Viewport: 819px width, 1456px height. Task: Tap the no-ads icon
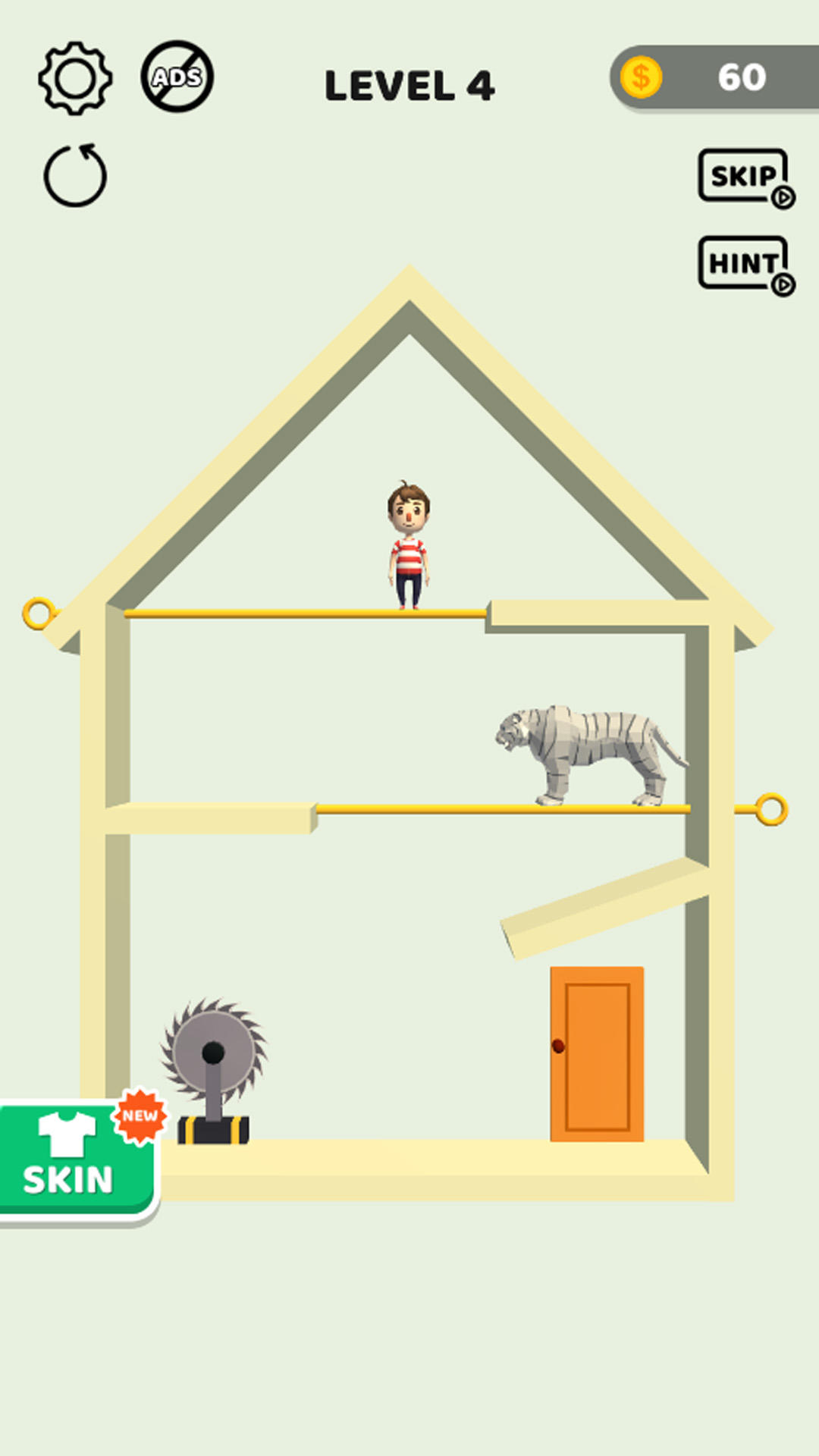pyautogui.click(x=177, y=77)
